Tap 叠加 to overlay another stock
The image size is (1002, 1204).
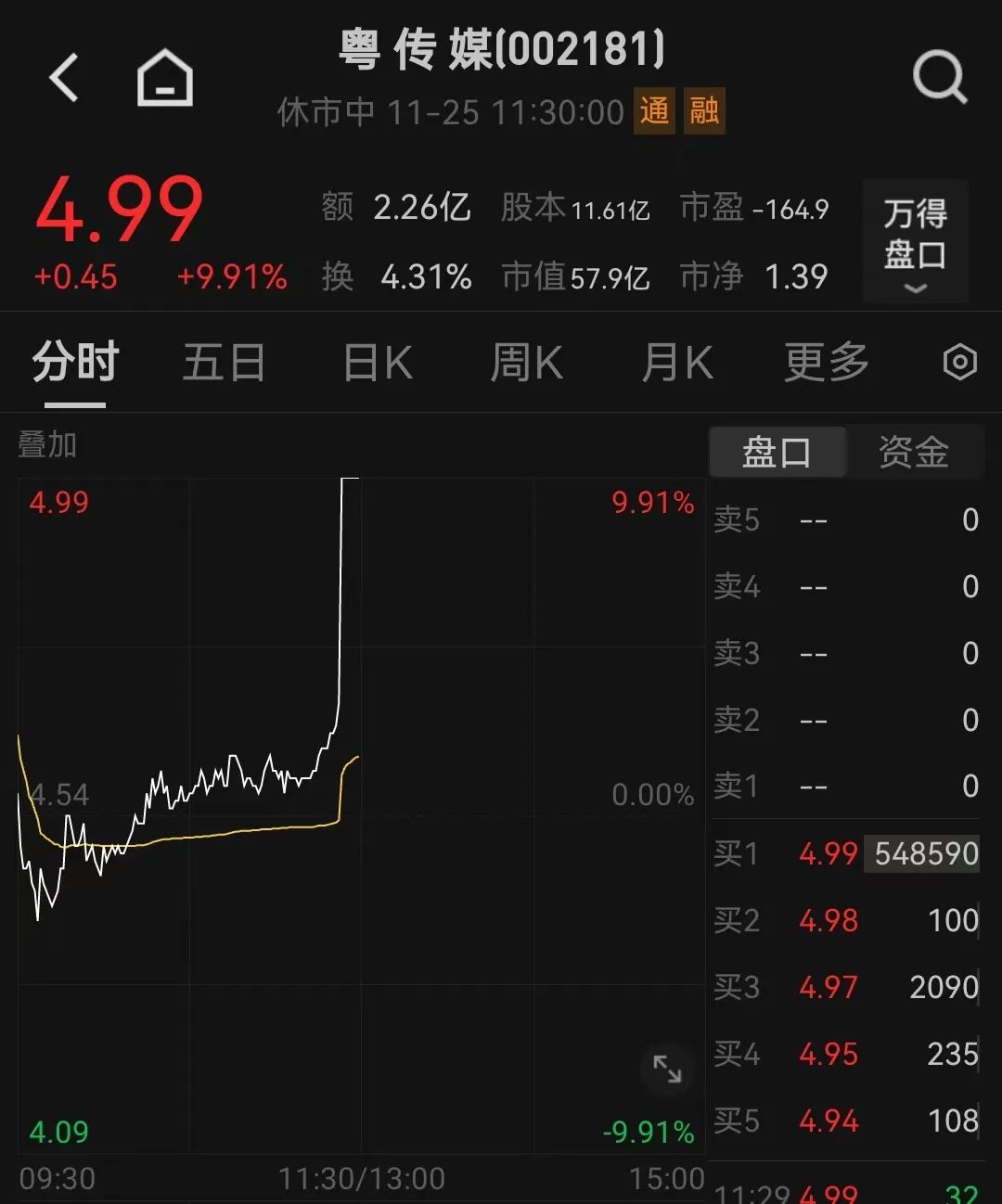tap(47, 445)
